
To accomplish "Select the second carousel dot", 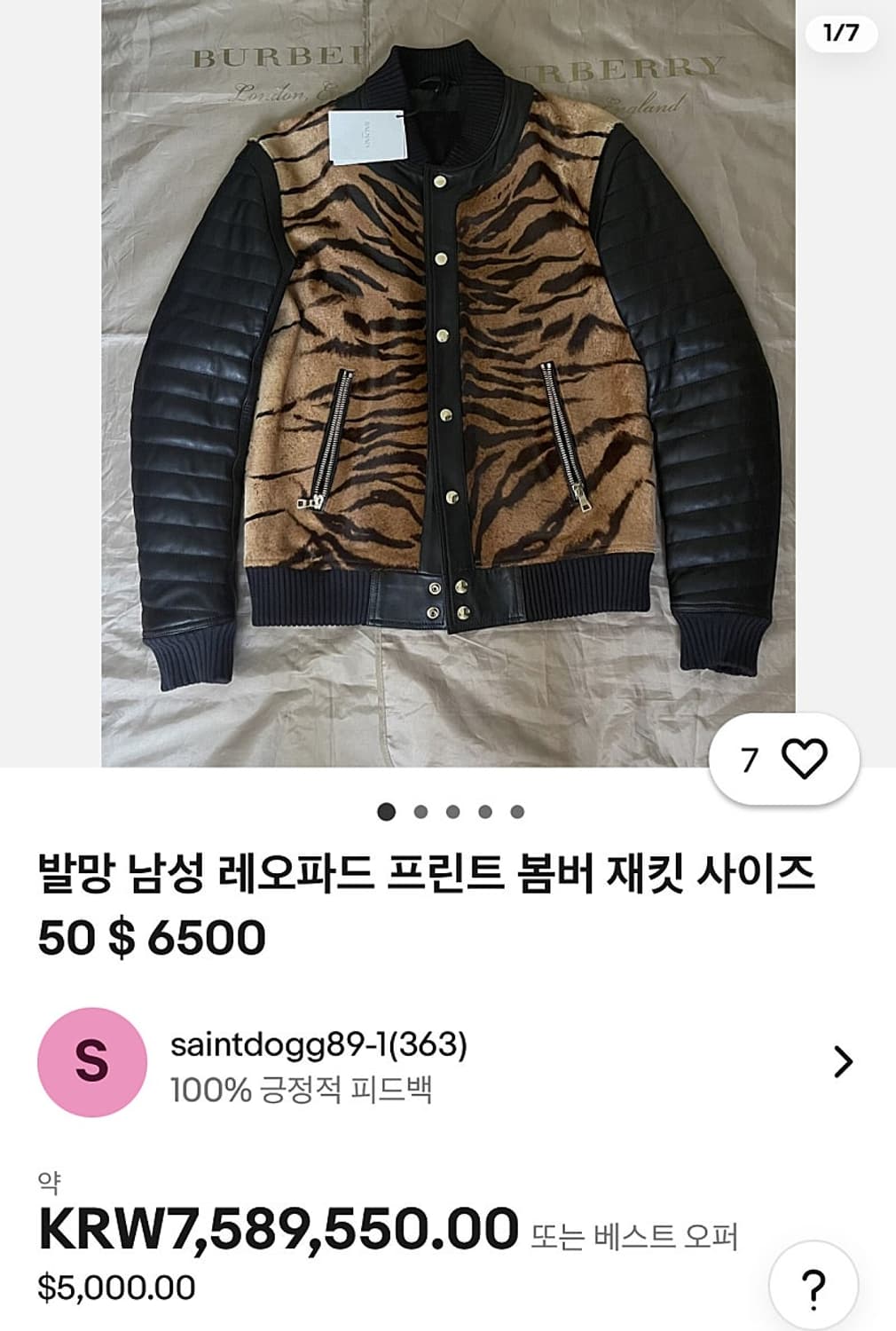I will pos(420,808).
